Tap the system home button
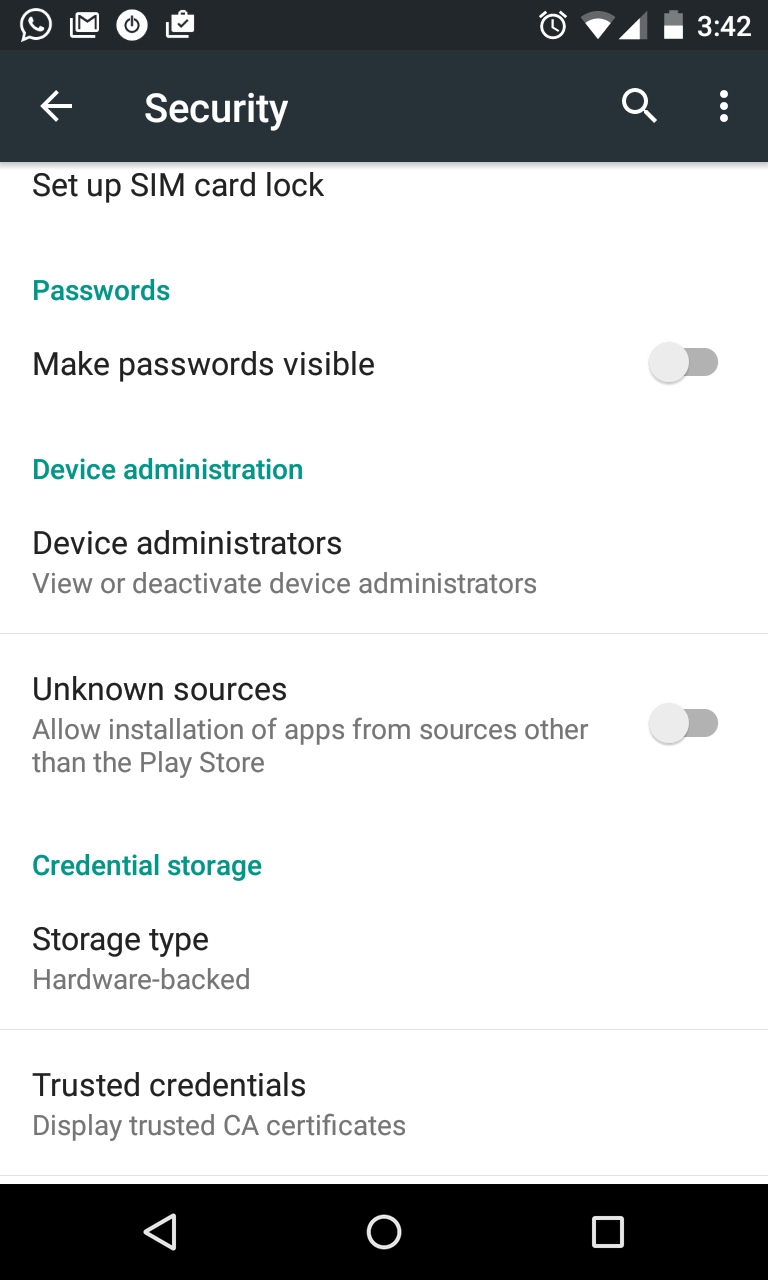This screenshot has height=1280, width=768. point(384,1232)
